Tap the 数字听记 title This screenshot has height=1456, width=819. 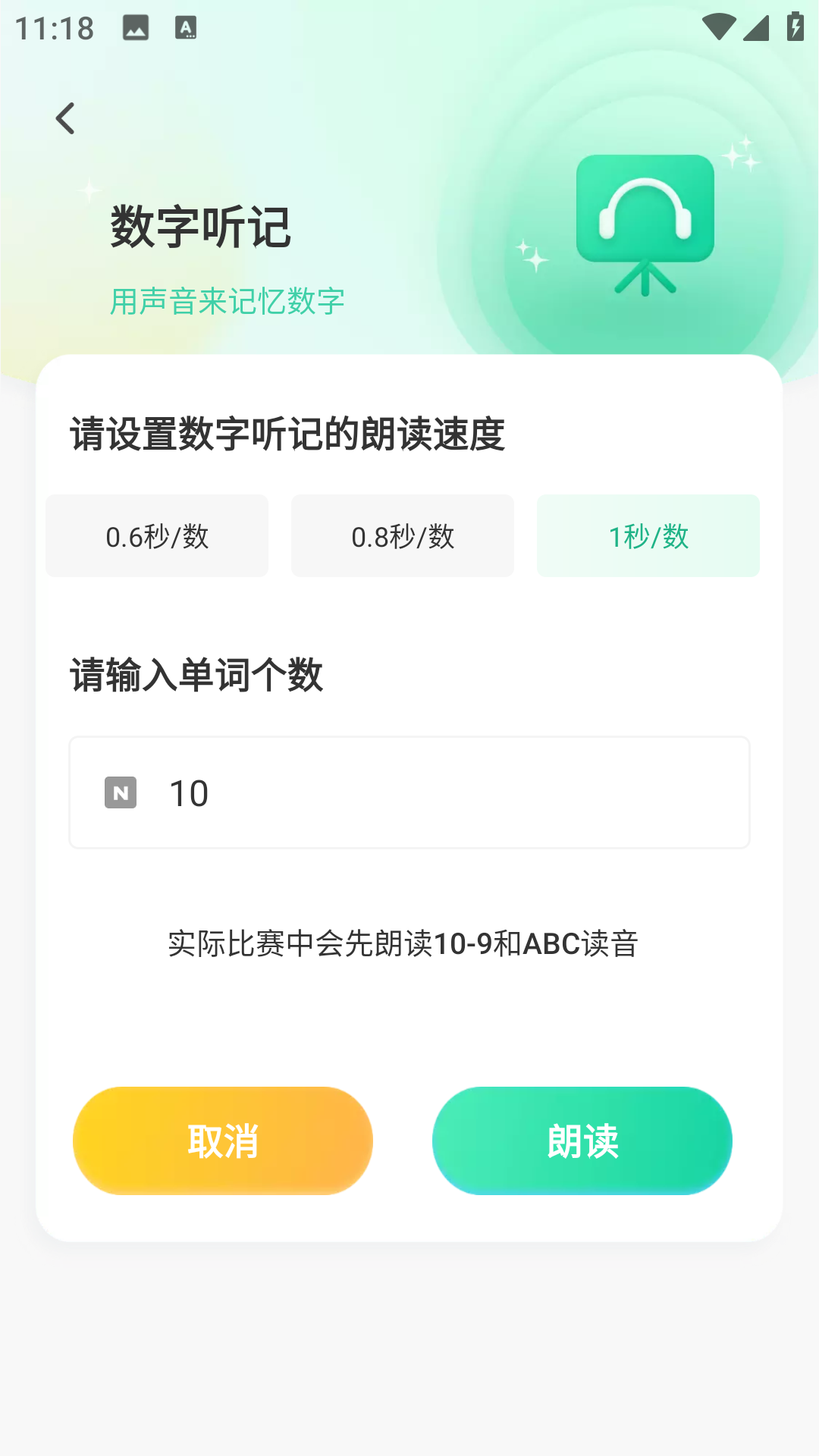click(x=201, y=226)
